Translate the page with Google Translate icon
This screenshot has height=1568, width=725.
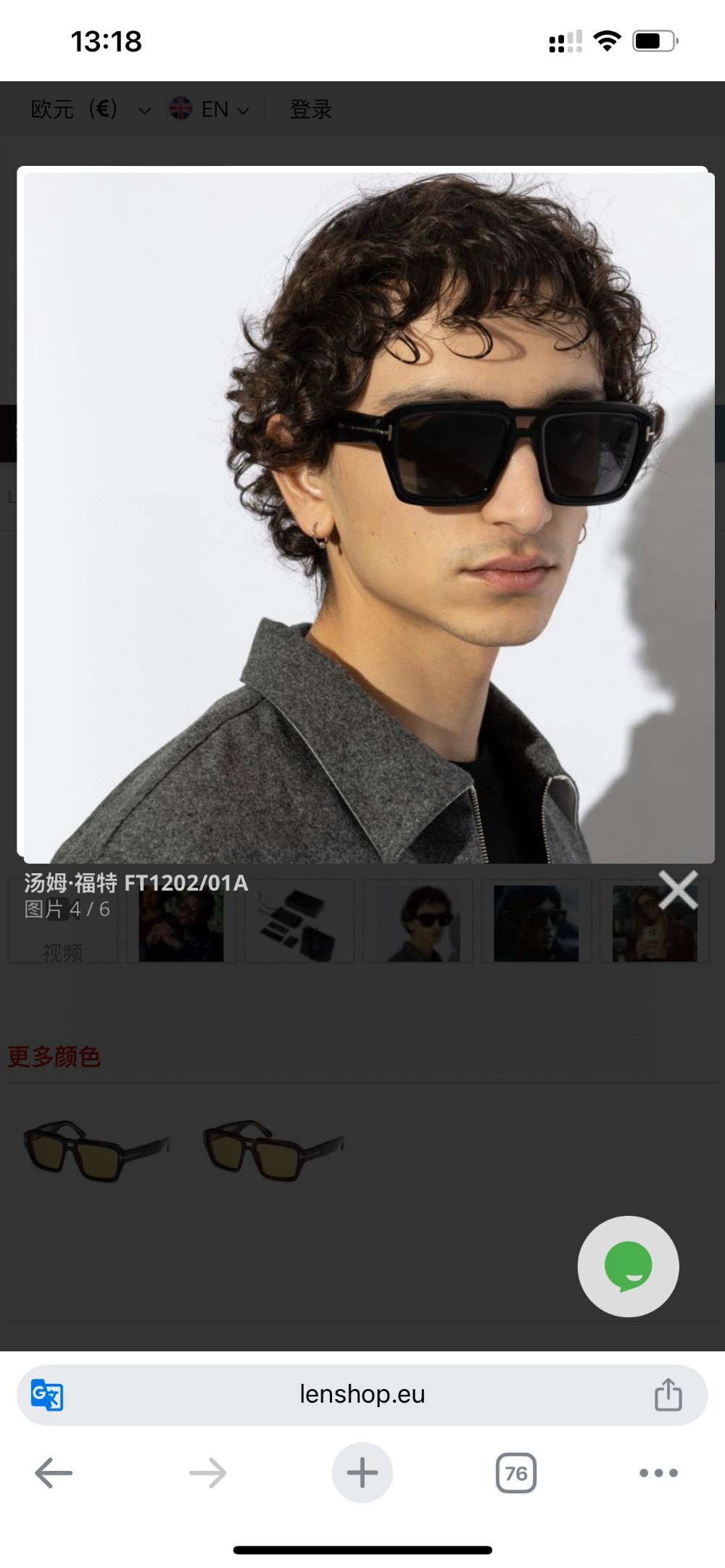[47, 1394]
